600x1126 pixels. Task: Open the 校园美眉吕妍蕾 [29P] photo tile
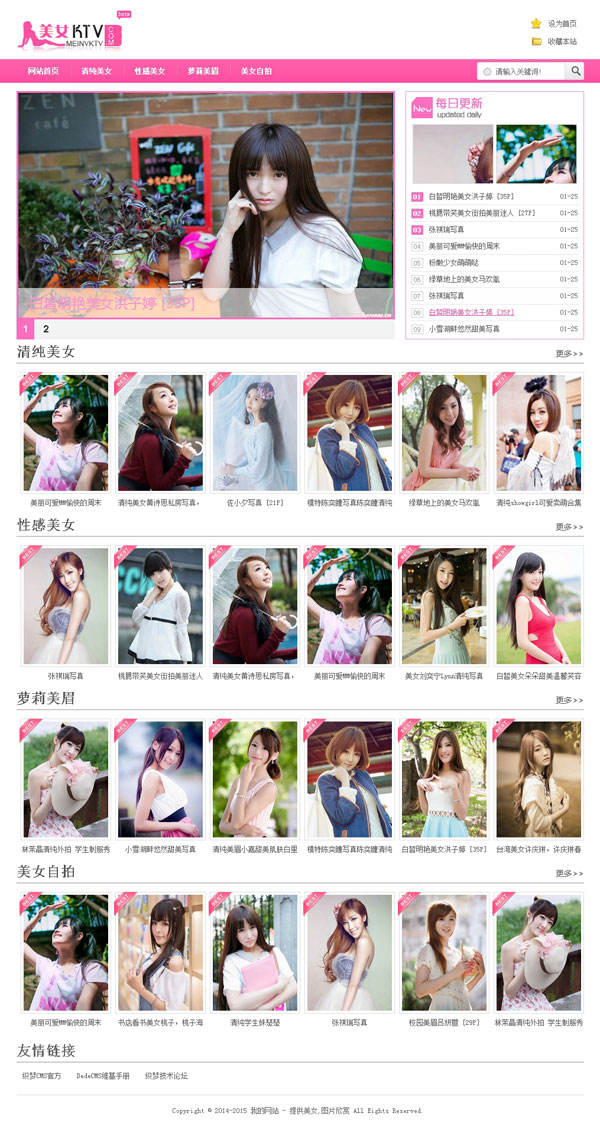(x=443, y=952)
